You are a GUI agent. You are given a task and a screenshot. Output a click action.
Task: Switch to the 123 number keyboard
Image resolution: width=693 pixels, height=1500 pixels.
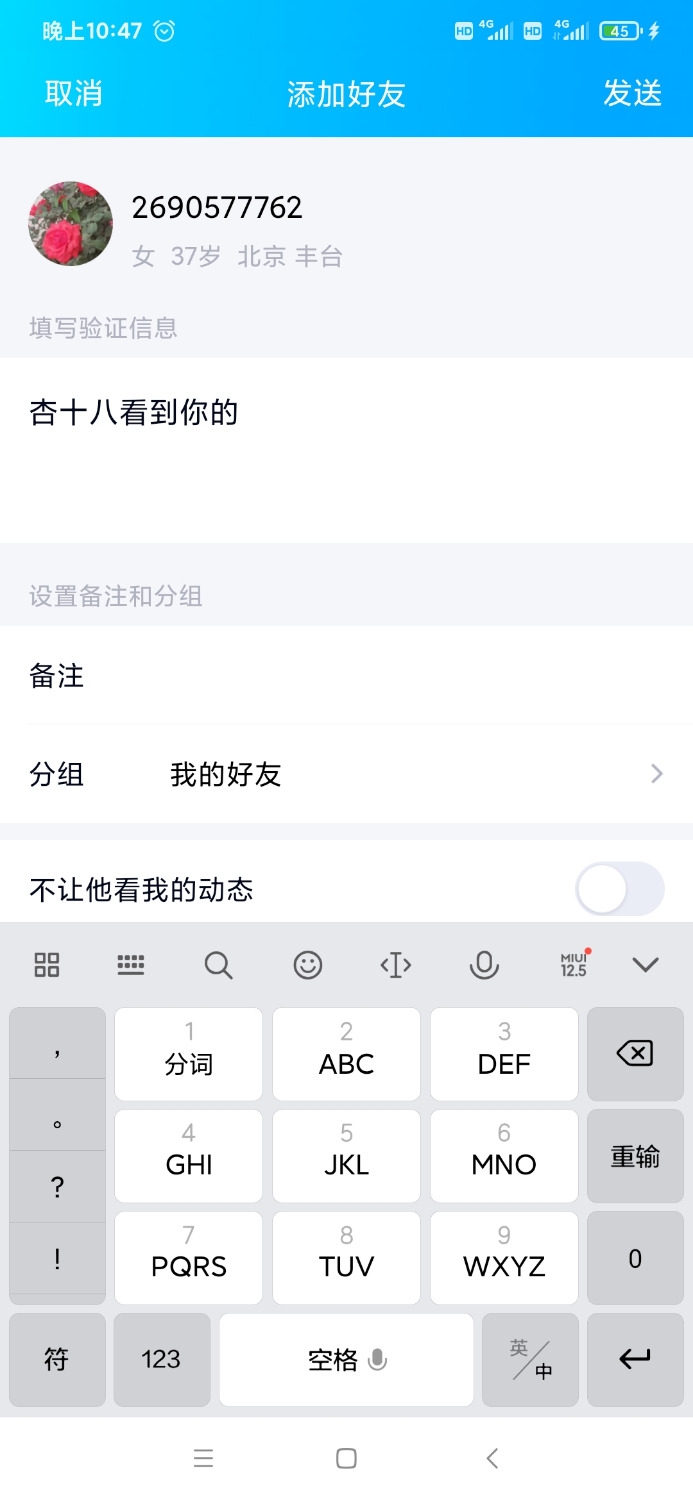coord(161,1359)
